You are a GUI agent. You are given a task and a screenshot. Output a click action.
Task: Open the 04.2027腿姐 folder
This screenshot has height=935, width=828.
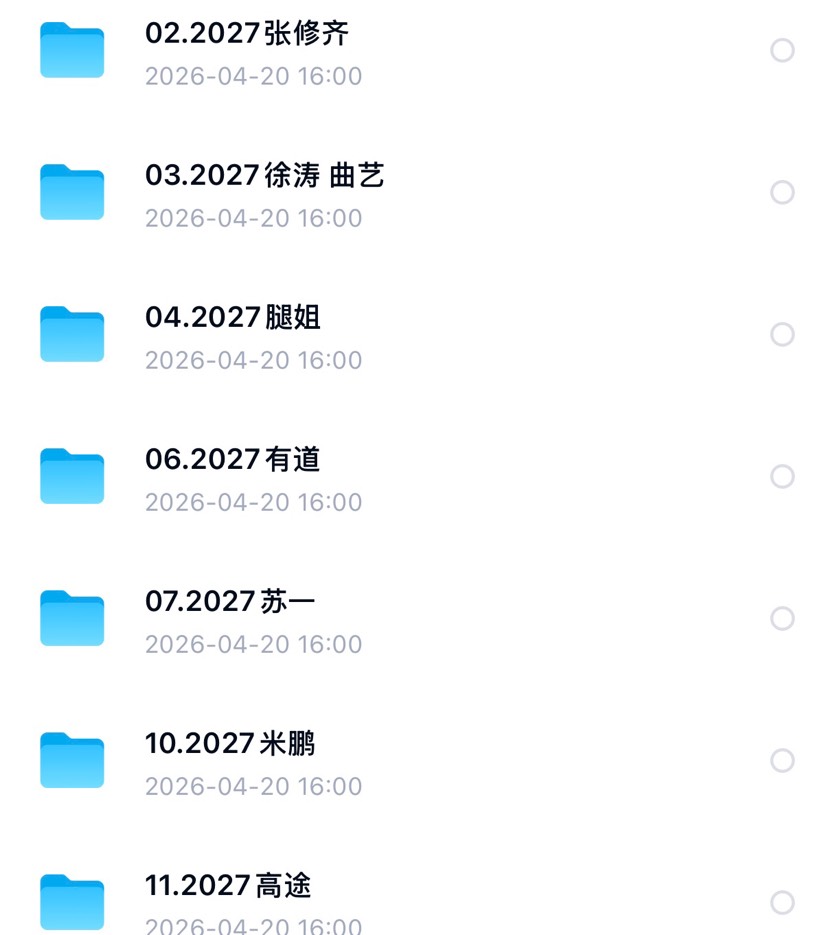(414, 335)
